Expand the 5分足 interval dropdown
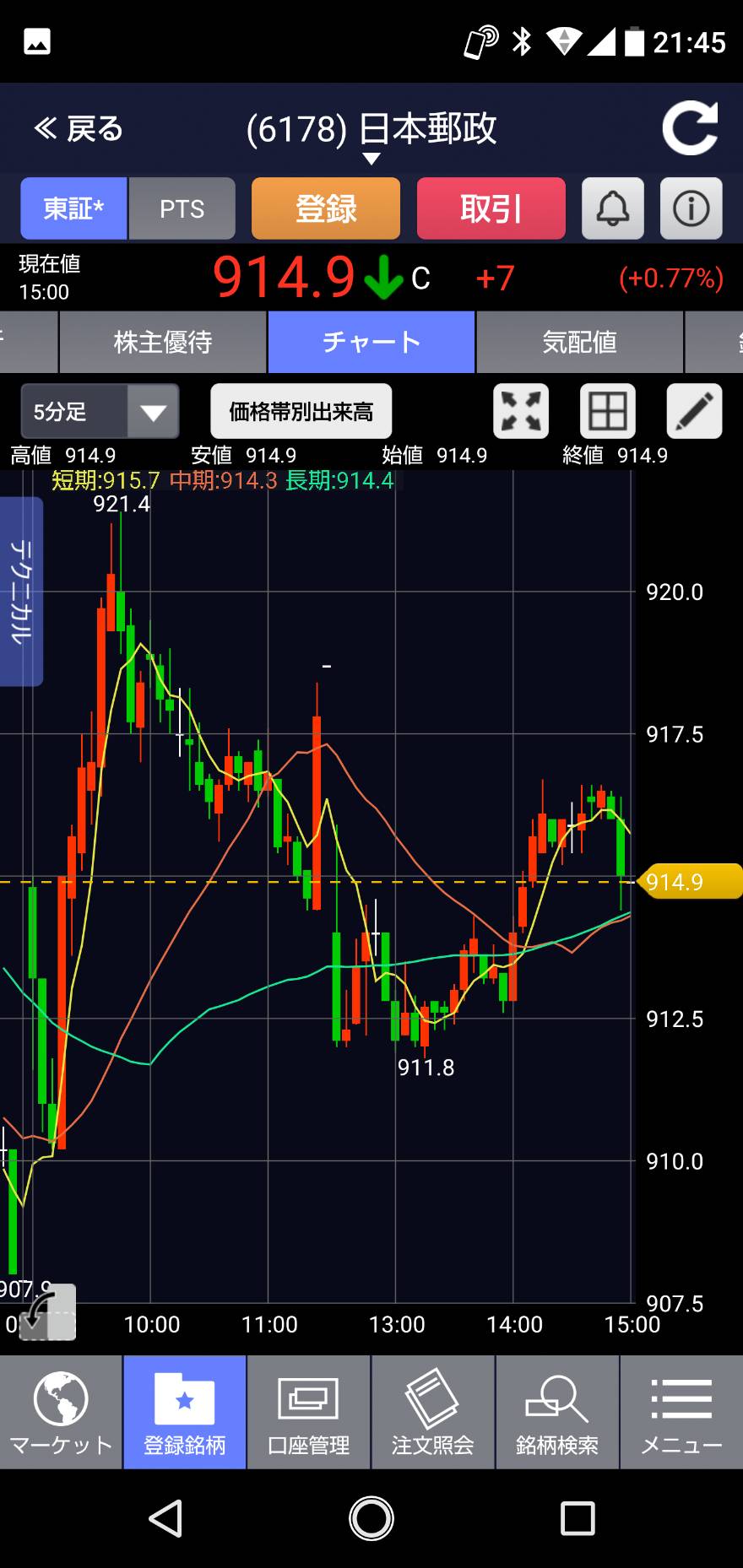Image resolution: width=743 pixels, height=1568 pixels. (x=100, y=411)
